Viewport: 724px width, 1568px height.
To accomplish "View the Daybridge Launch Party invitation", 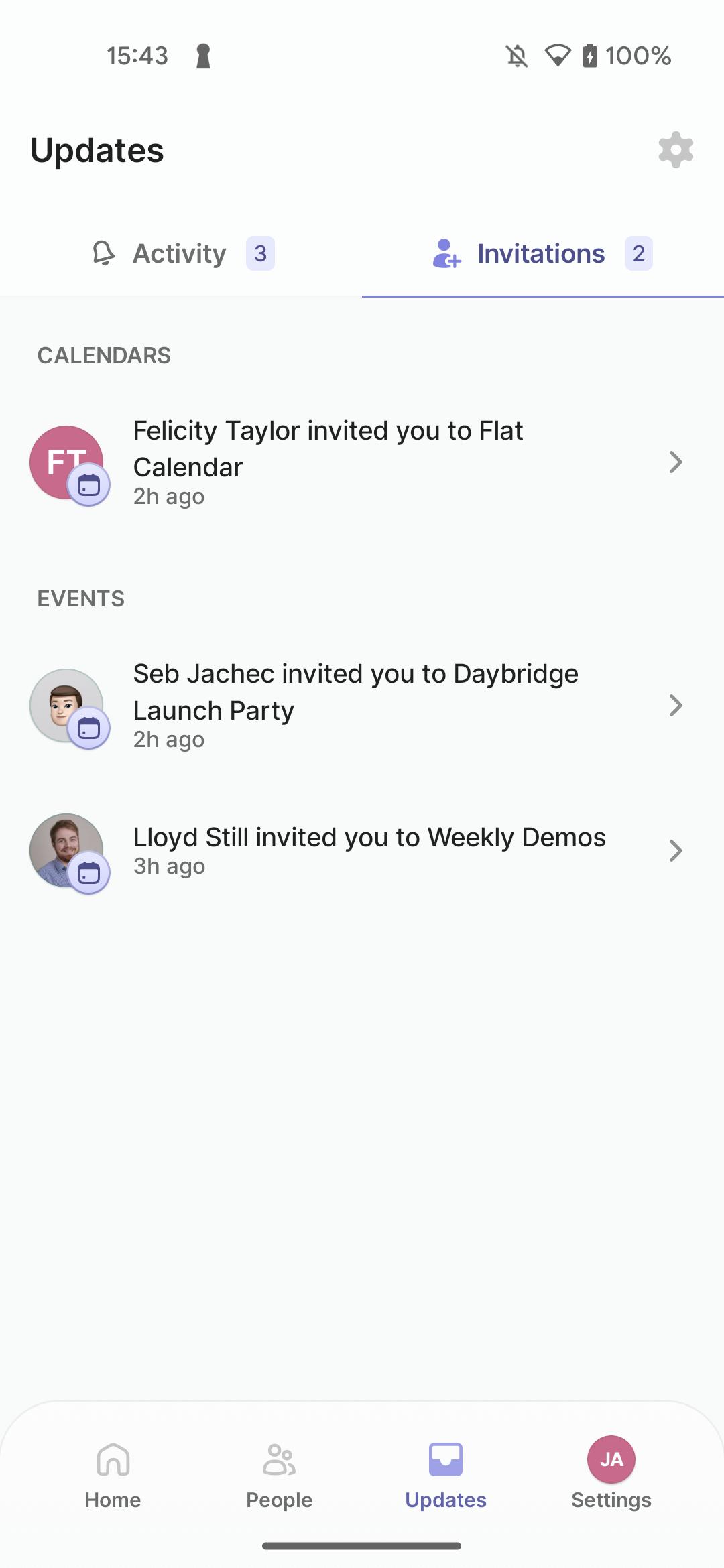I will 362,706.
